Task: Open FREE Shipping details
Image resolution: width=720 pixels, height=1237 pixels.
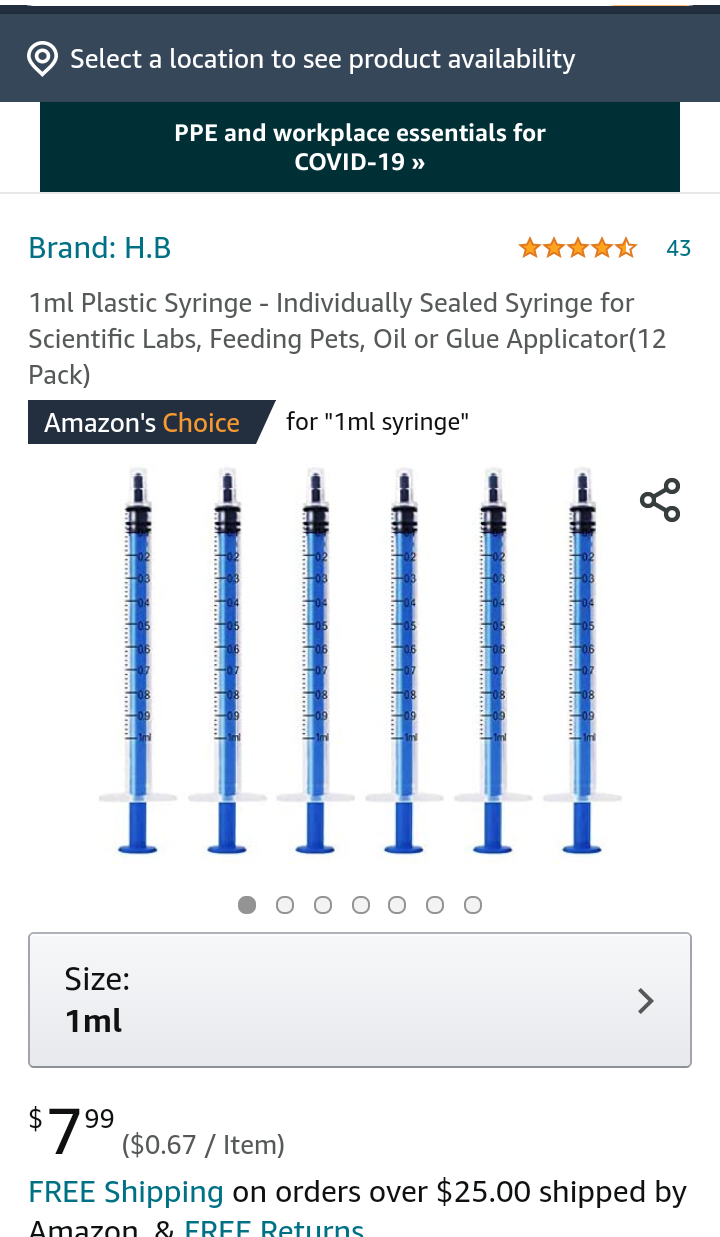Action: (x=126, y=1192)
